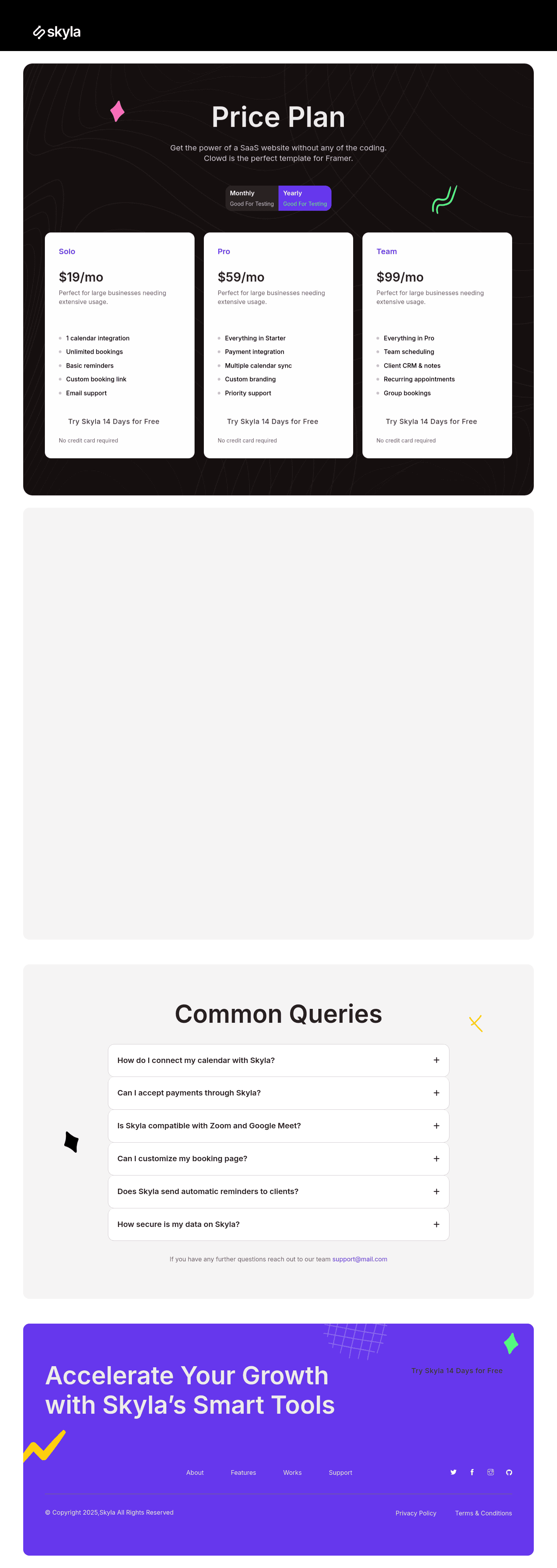Tap the footer Try Skyla 14 Days button
Viewport: 557px width, 1568px height.
456,1370
